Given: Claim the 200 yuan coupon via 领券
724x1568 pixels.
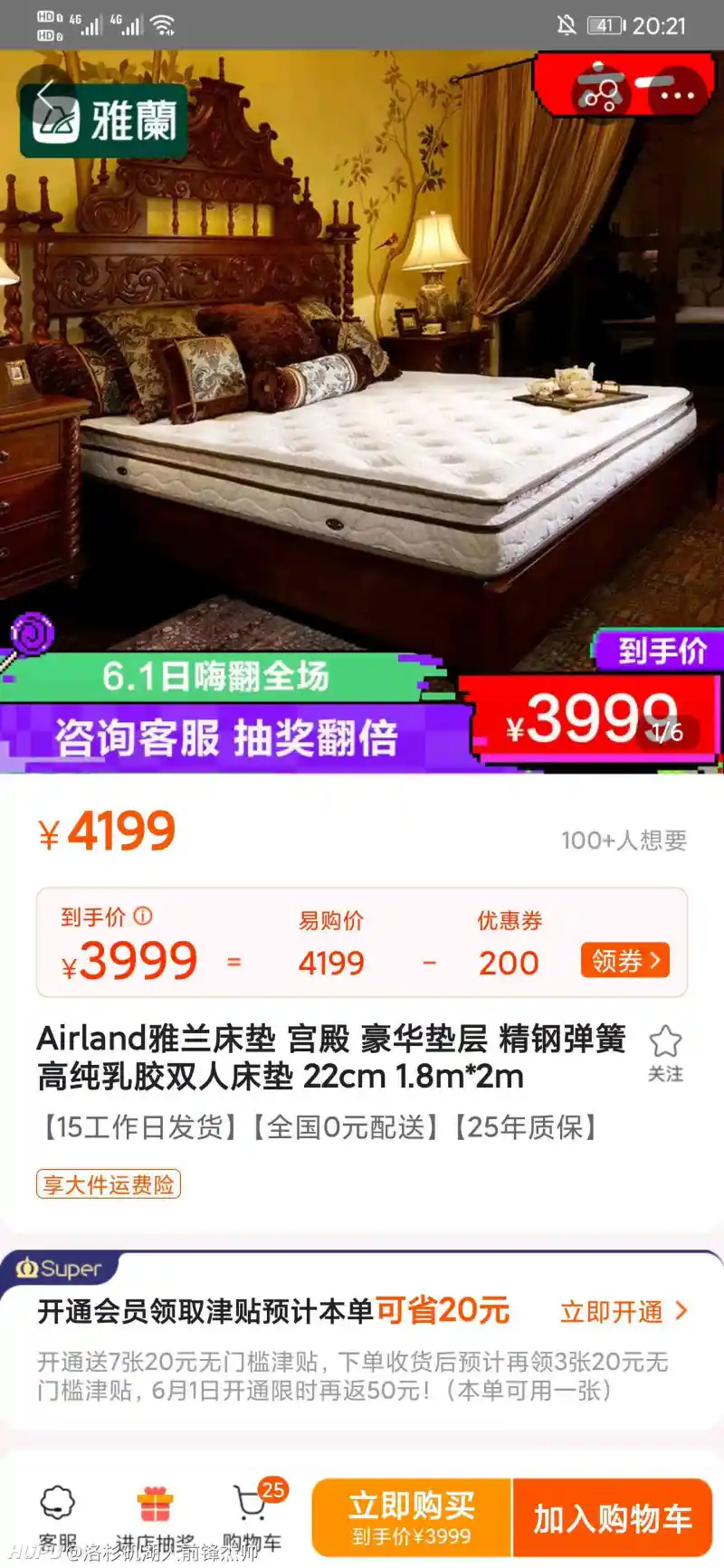Looking at the screenshot, I should tap(625, 960).
